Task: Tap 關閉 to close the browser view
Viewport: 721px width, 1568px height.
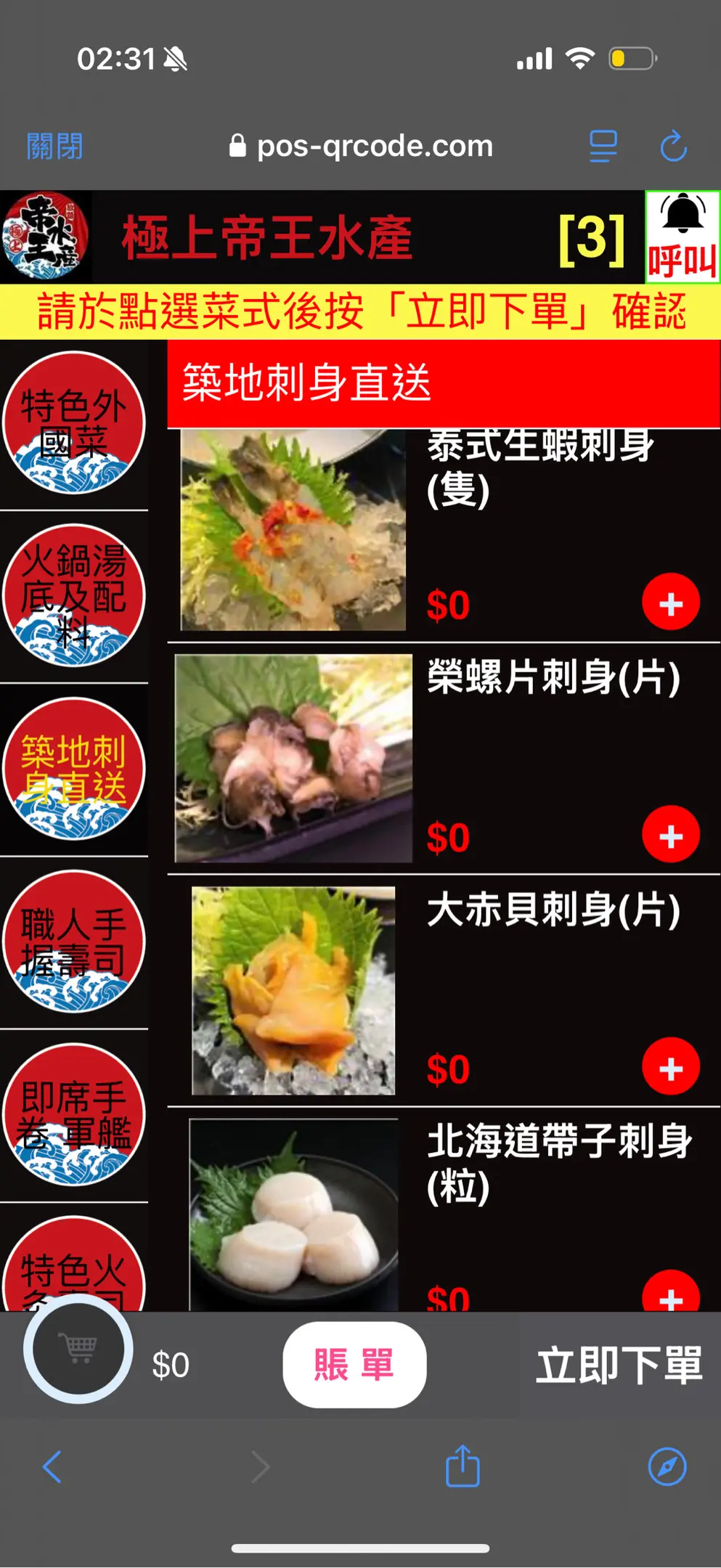Action: pyautogui.click(x=54, y=146)
